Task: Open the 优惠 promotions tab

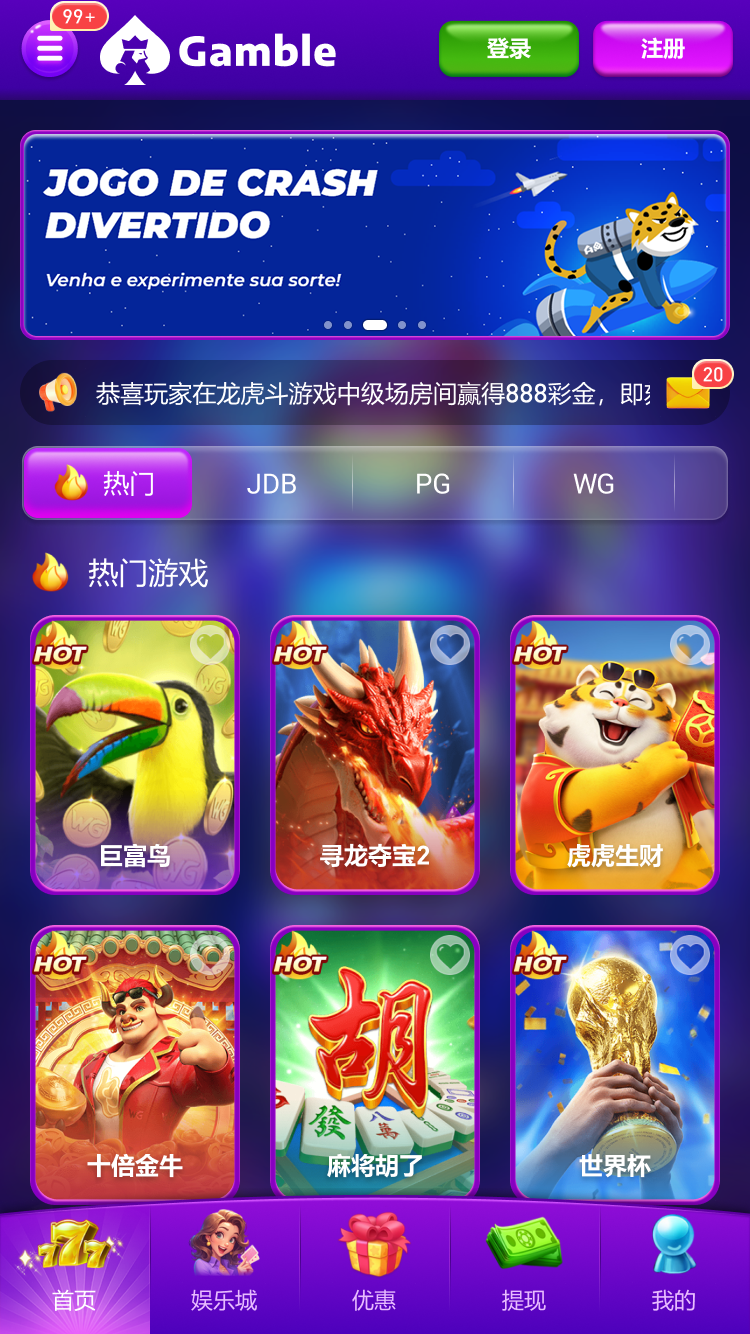Action: click(375, 1264)
